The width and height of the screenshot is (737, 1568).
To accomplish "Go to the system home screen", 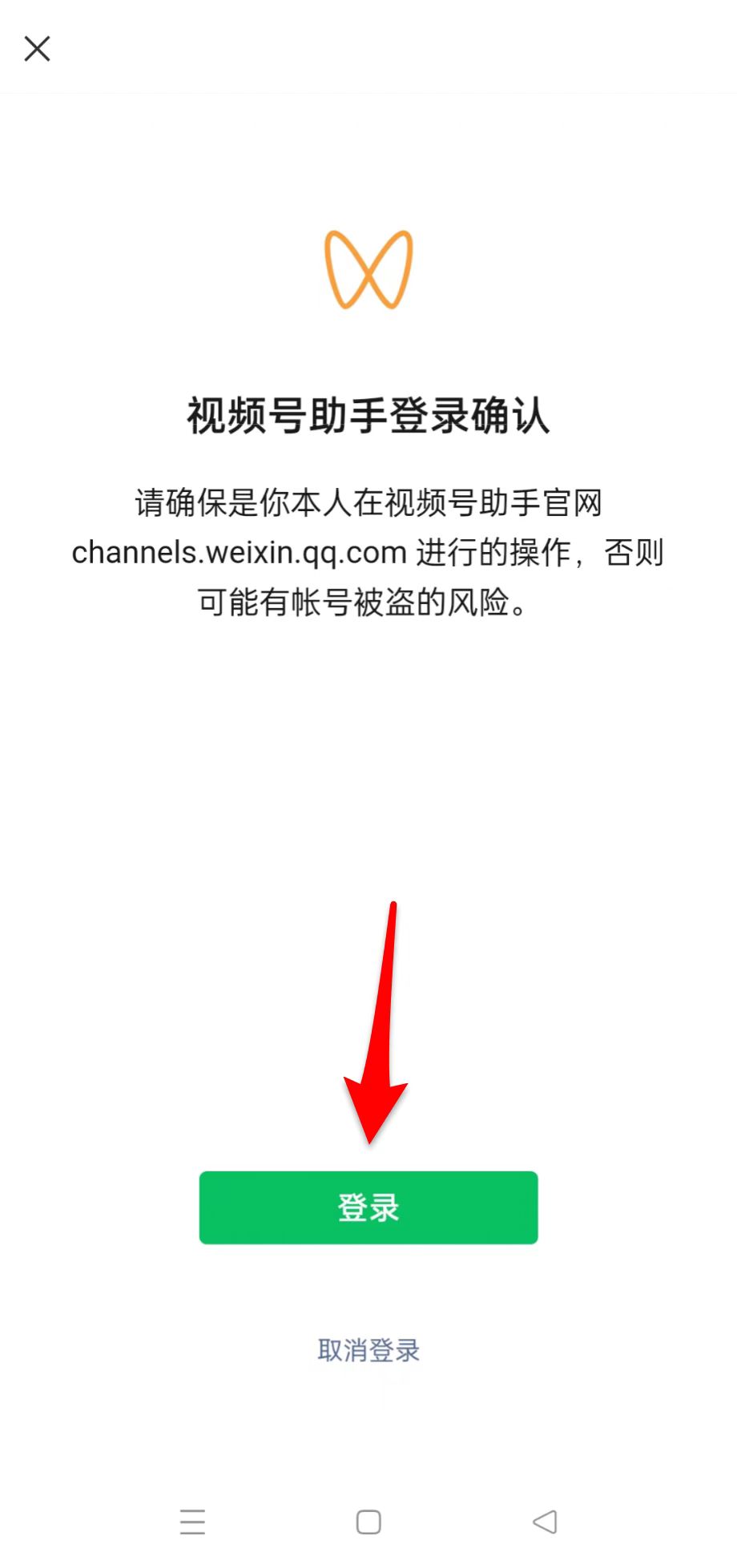I will coord(368,1522).
